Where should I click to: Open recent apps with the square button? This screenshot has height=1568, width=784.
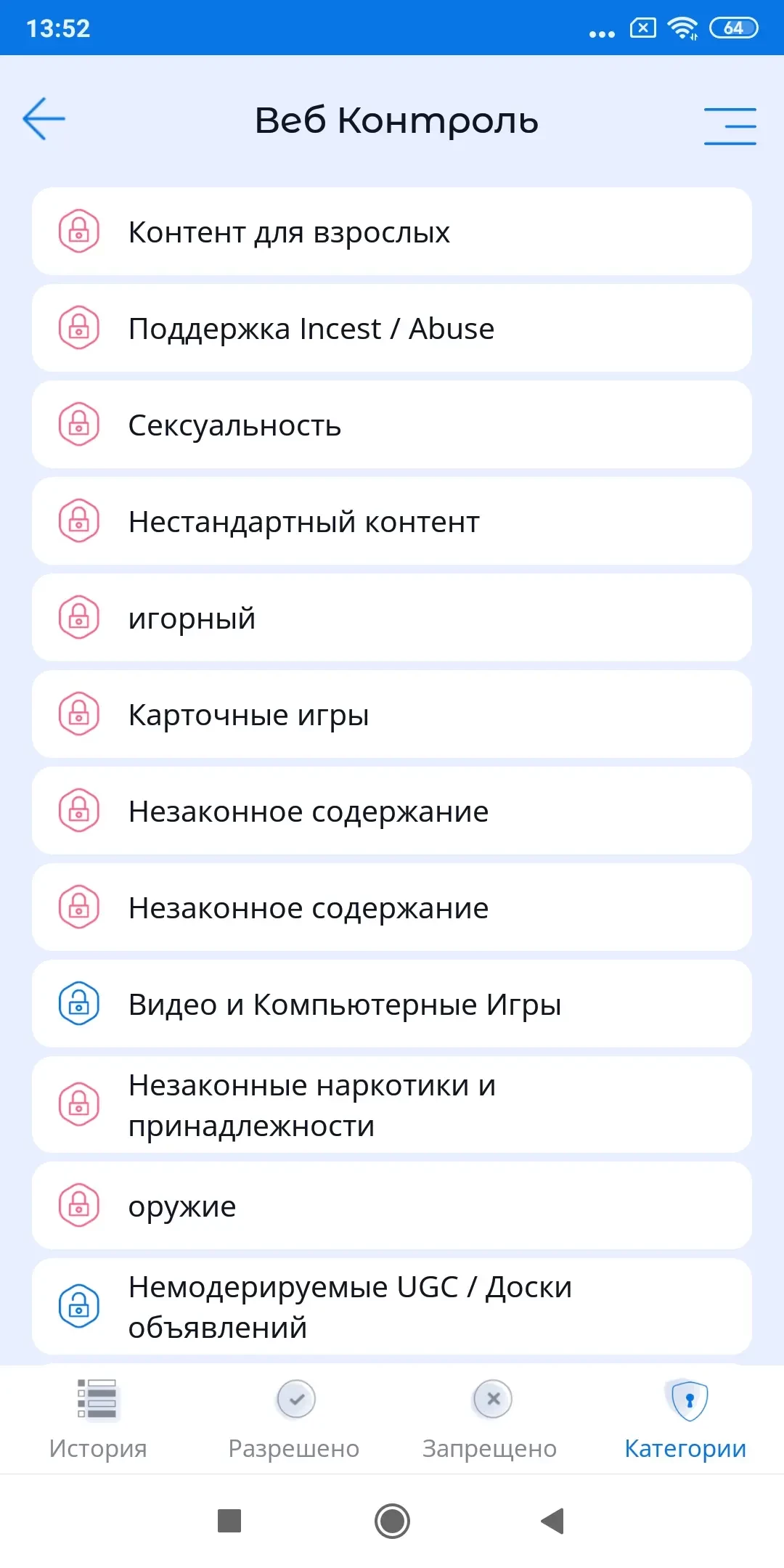click(x=229, y=1521)
